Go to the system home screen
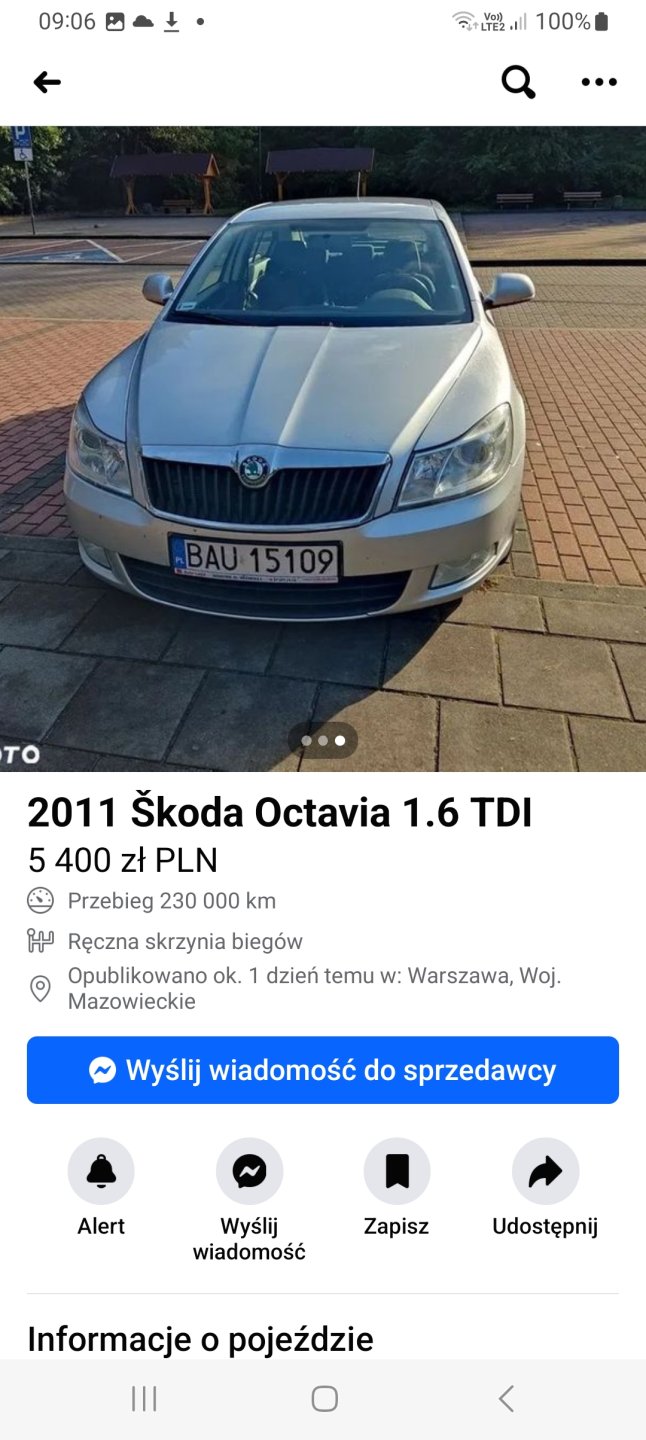Image resolution: width=646 pixels, height=1440 pixels. coord(324,1399)
